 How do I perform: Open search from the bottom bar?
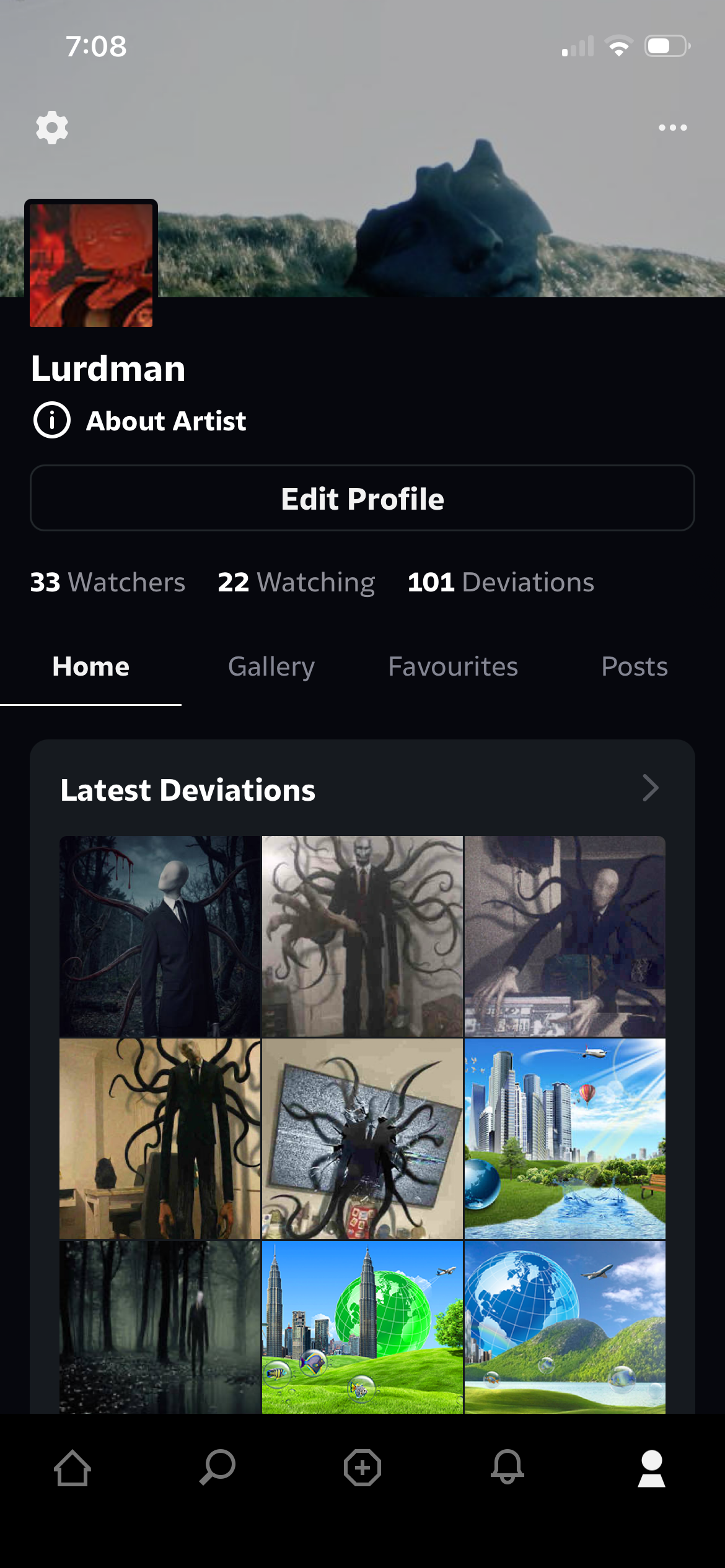(217, 1468)
